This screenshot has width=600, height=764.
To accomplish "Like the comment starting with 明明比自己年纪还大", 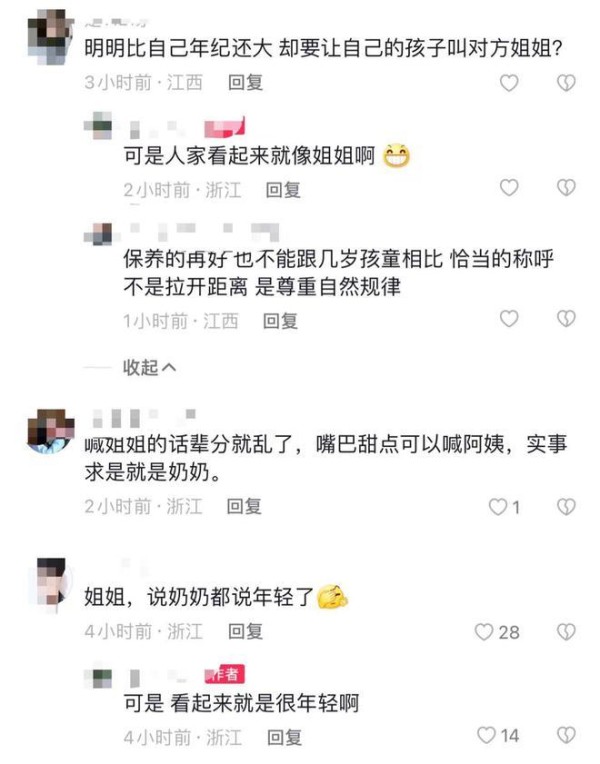I will pyautogui.click(x=509, y=83).
